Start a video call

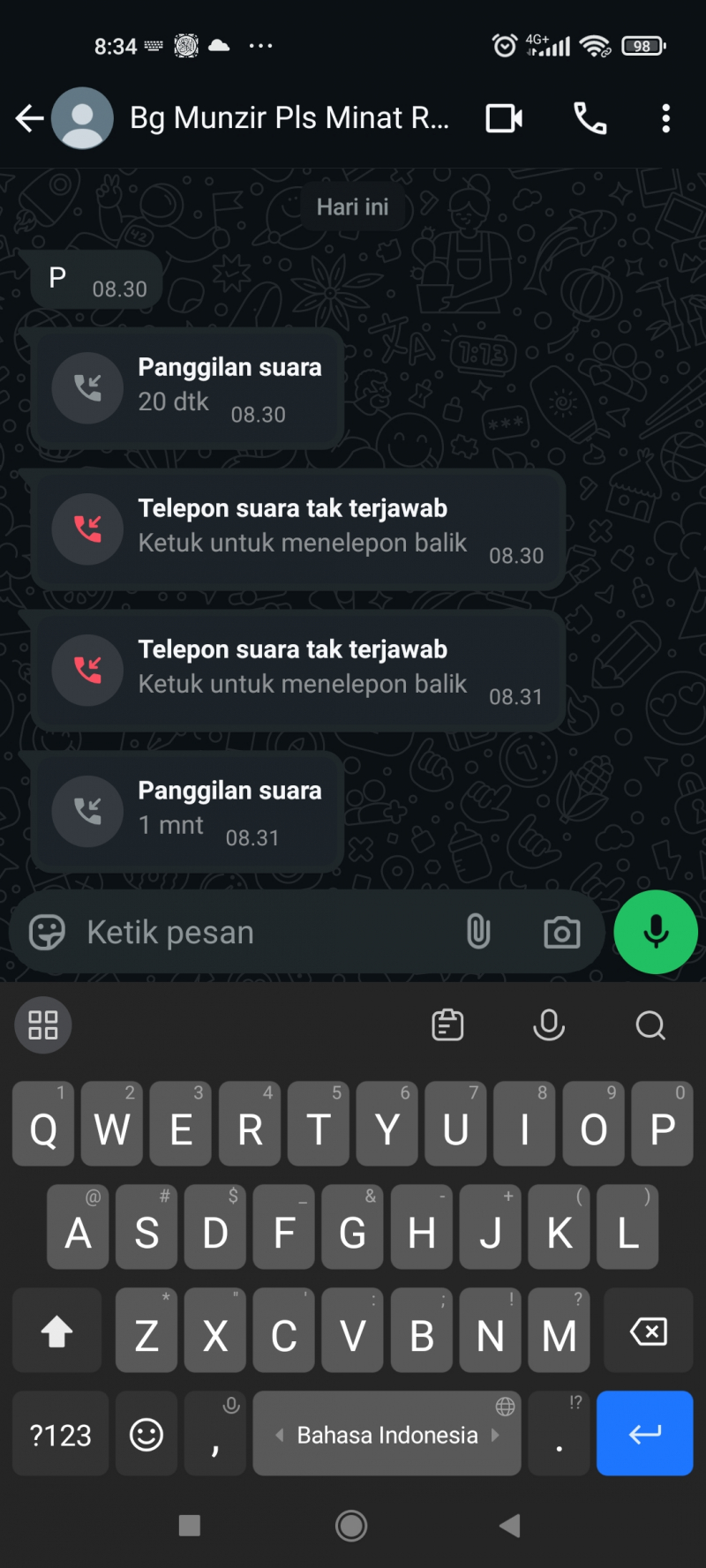tap(504, 118)
